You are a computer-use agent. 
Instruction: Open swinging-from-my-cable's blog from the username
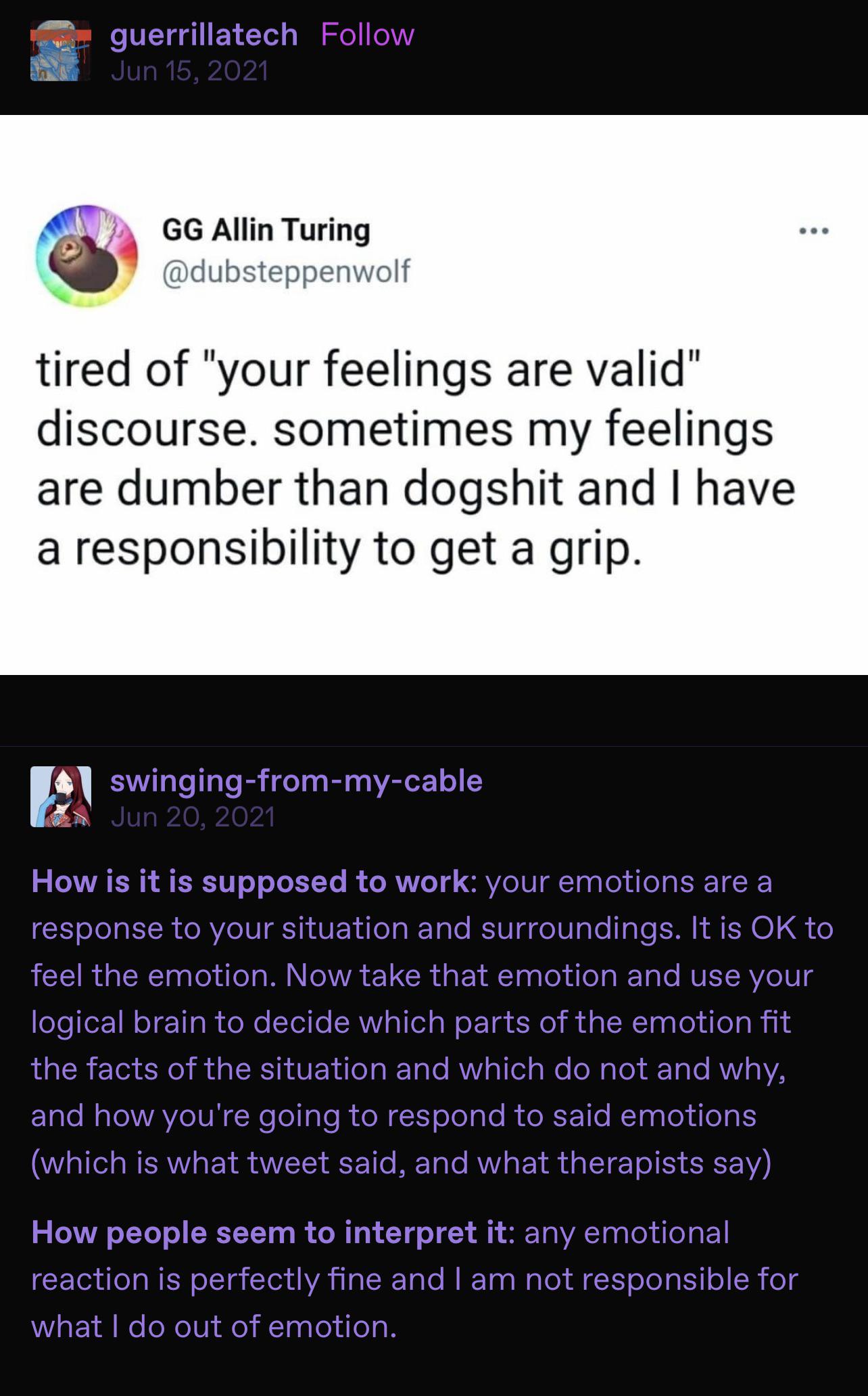pyautogui.click(x=296, y=781)
